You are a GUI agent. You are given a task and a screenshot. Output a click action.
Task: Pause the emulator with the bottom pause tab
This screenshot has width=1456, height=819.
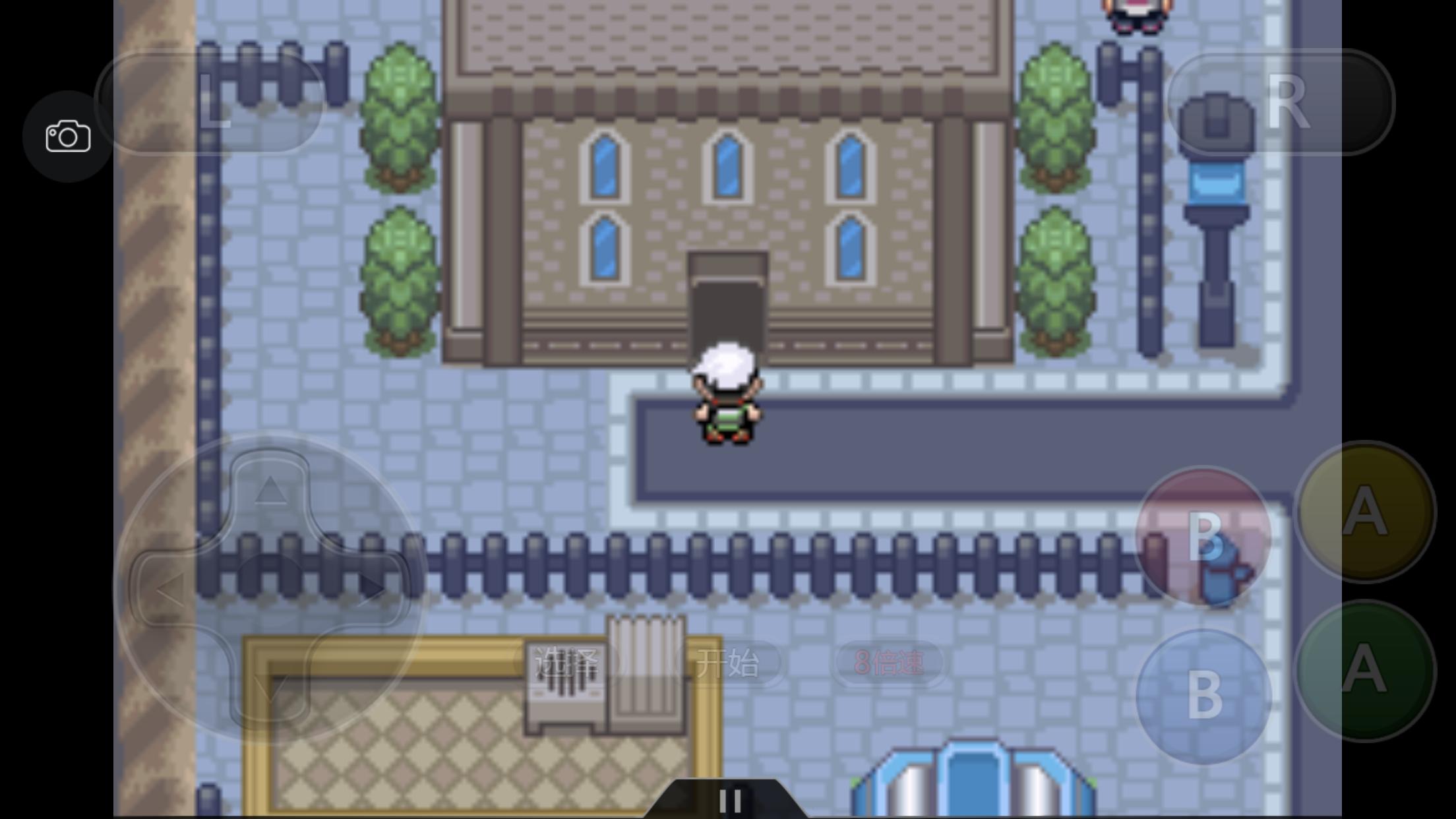tap(729, 800)
